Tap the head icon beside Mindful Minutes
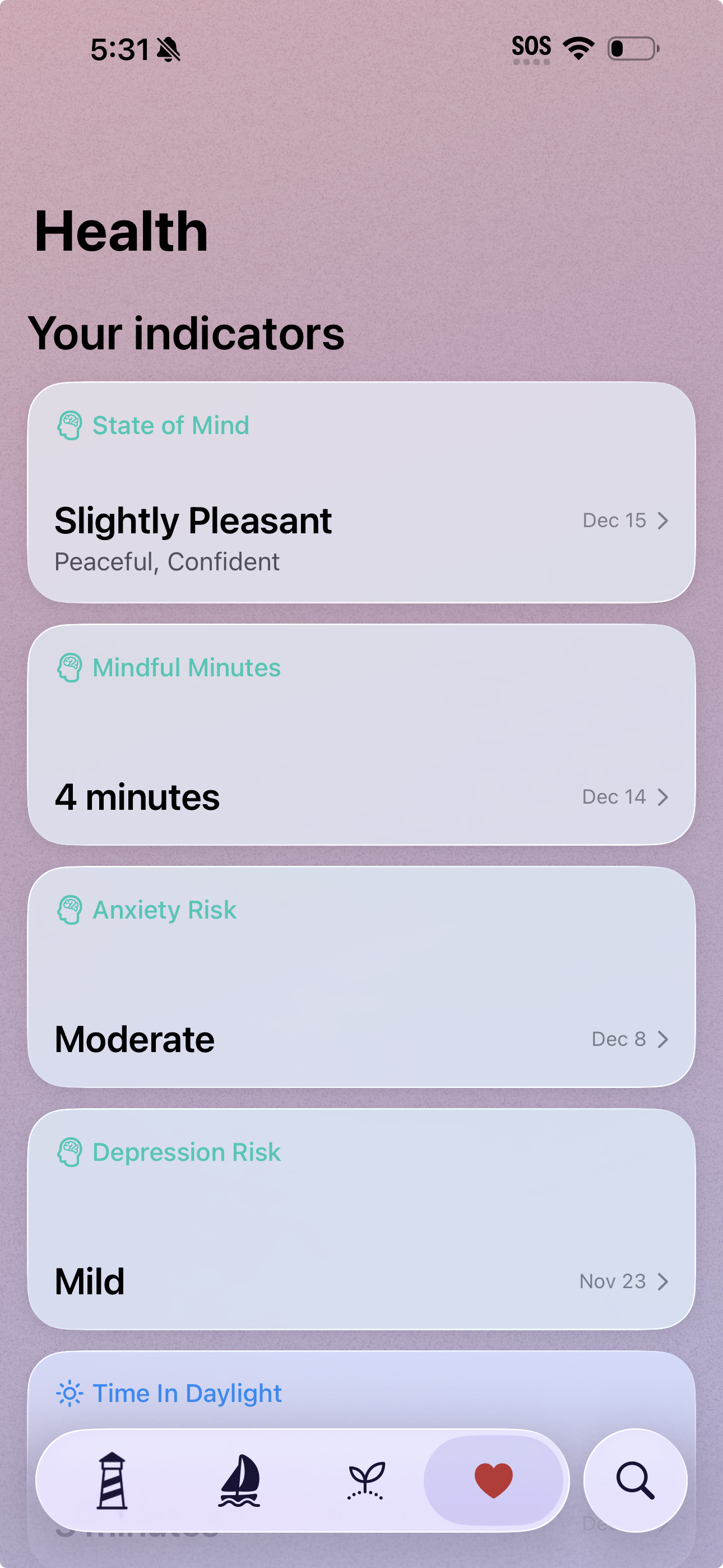723x1568 pixels. point(69,667)
